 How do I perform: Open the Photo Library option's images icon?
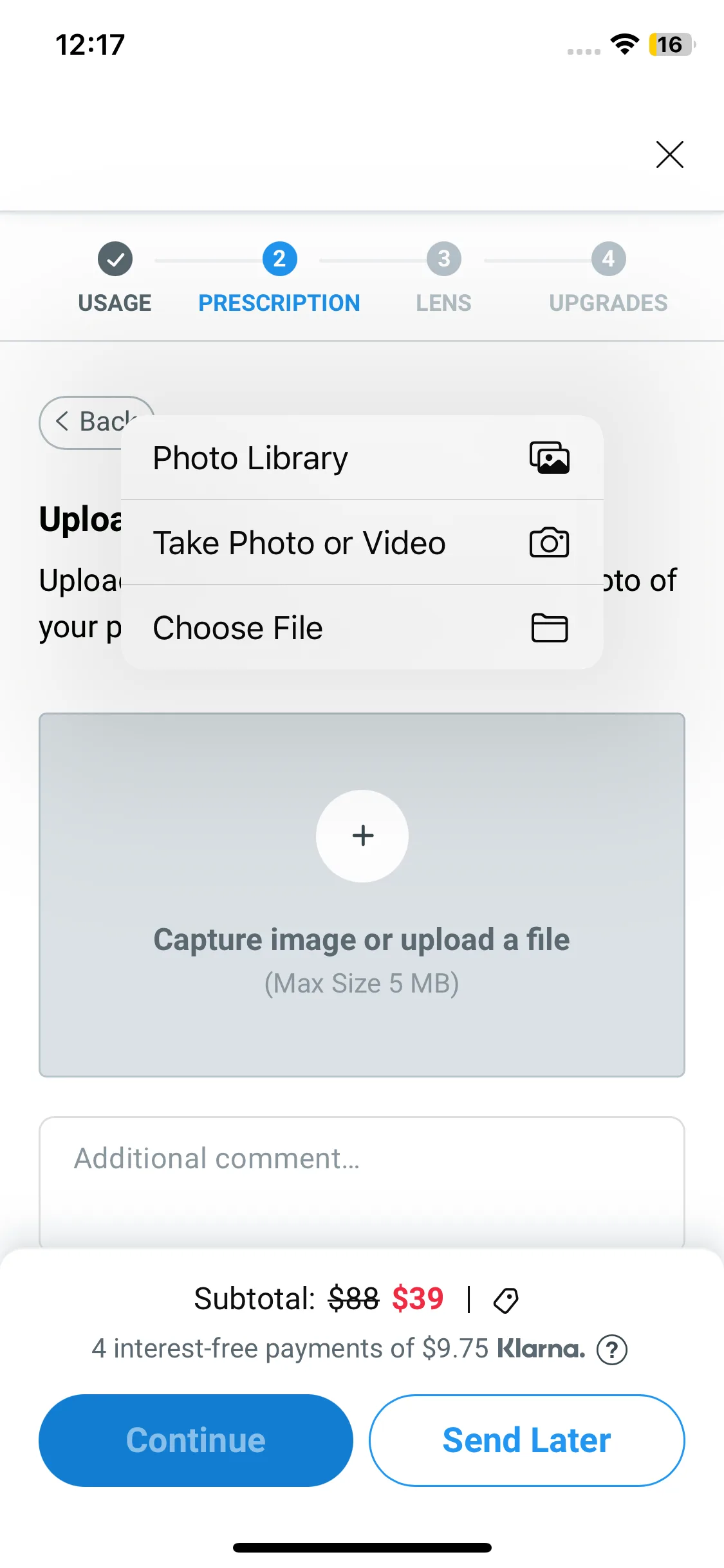[x=550, y=458]
